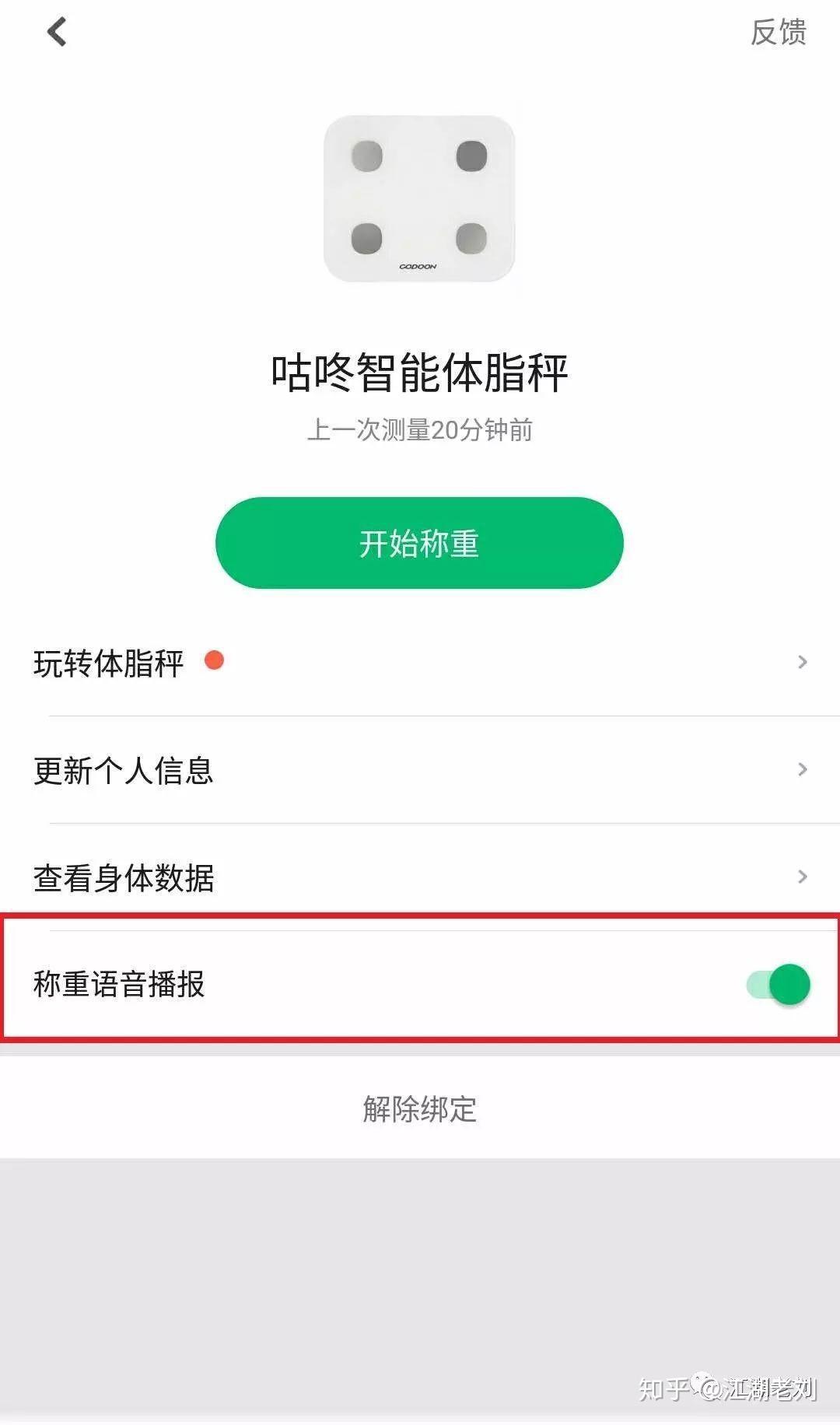Open 更新个人信息
The height and width of the screenshot is (1425, 840).
coord(420,770)
